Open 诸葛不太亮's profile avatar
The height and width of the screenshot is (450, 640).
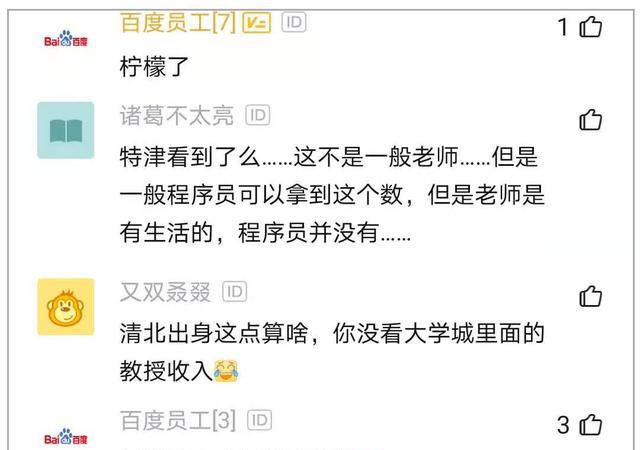[x=66, y=130]
